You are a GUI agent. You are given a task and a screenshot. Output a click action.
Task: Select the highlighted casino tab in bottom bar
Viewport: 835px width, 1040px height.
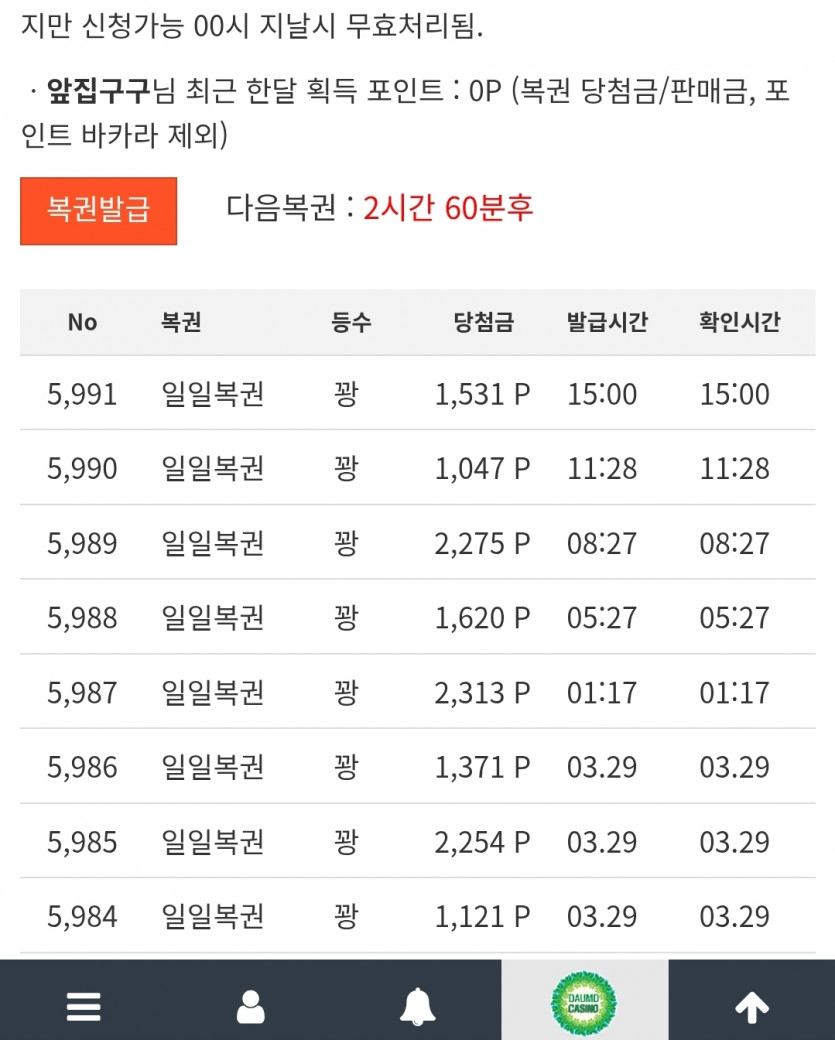coord(584,1002)
